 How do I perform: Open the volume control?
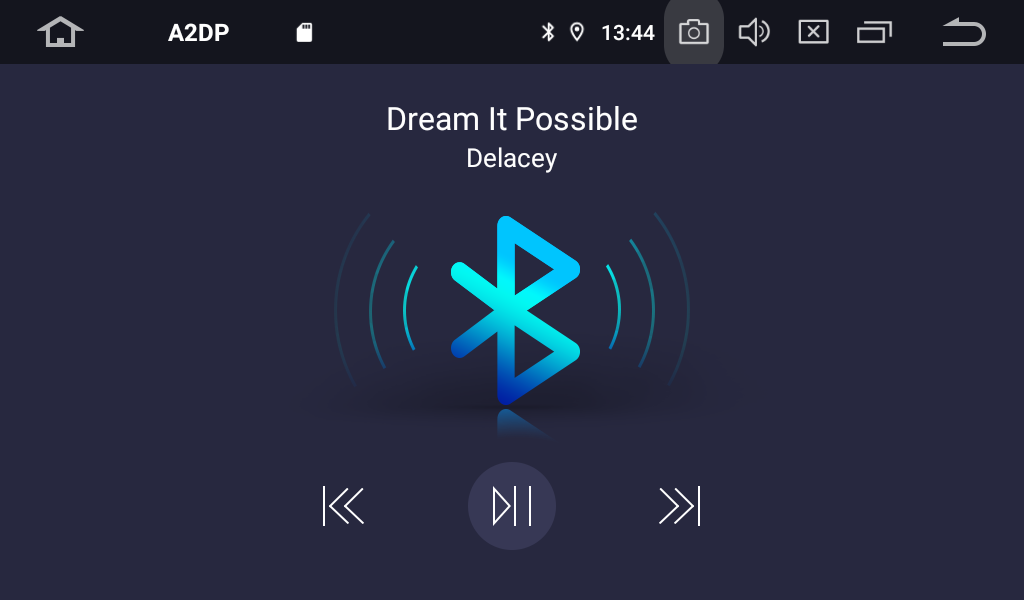click(x=753, y=32)
